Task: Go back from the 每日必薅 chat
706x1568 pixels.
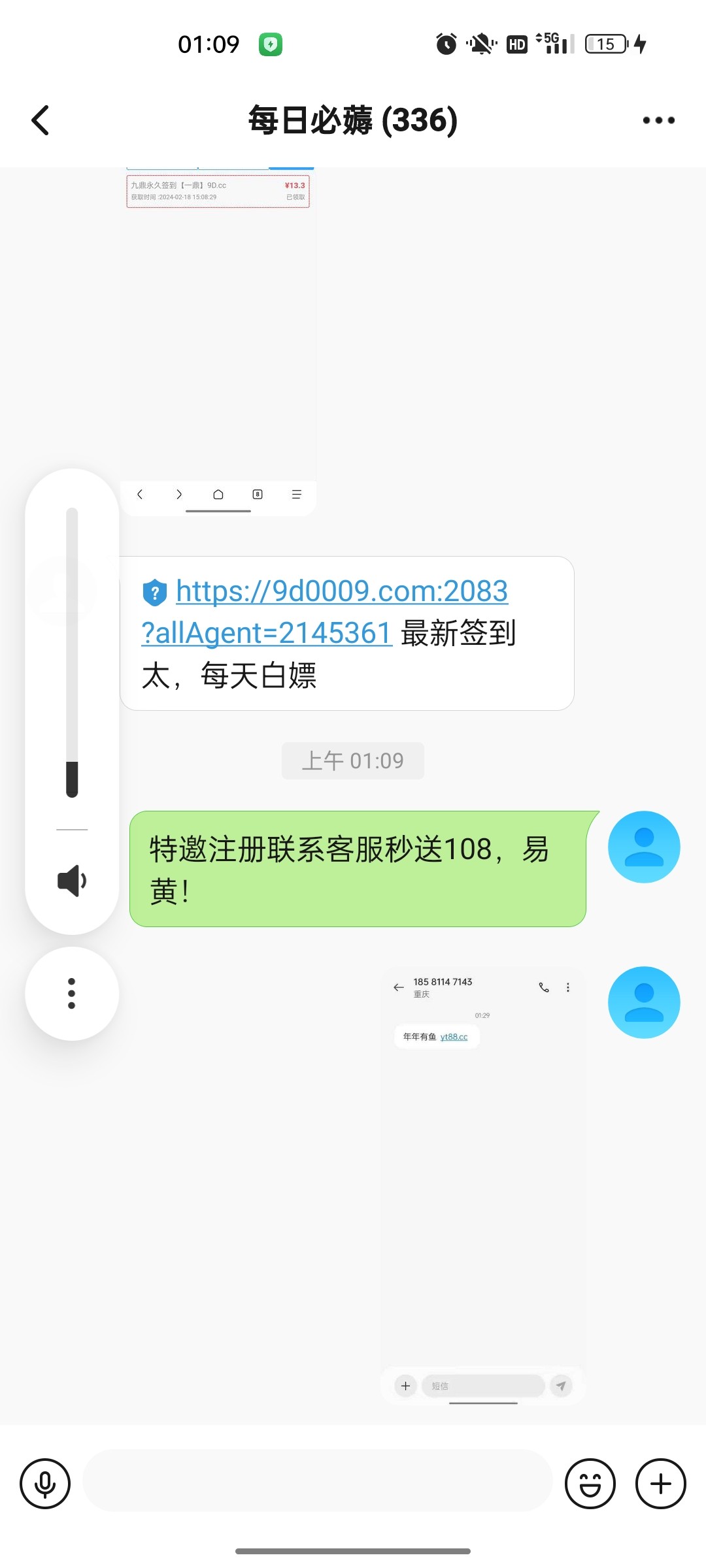Action: coord(41,120)
